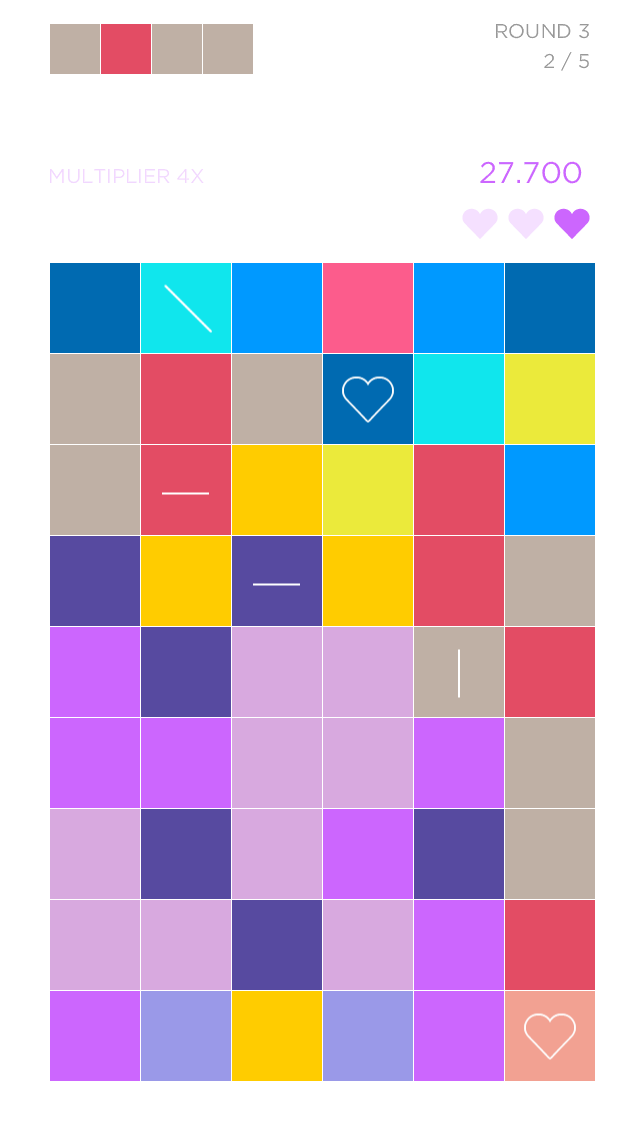
Task: Tap the purple tile with horizontal line
Action: pyautogui.click(x=277, y=580)
